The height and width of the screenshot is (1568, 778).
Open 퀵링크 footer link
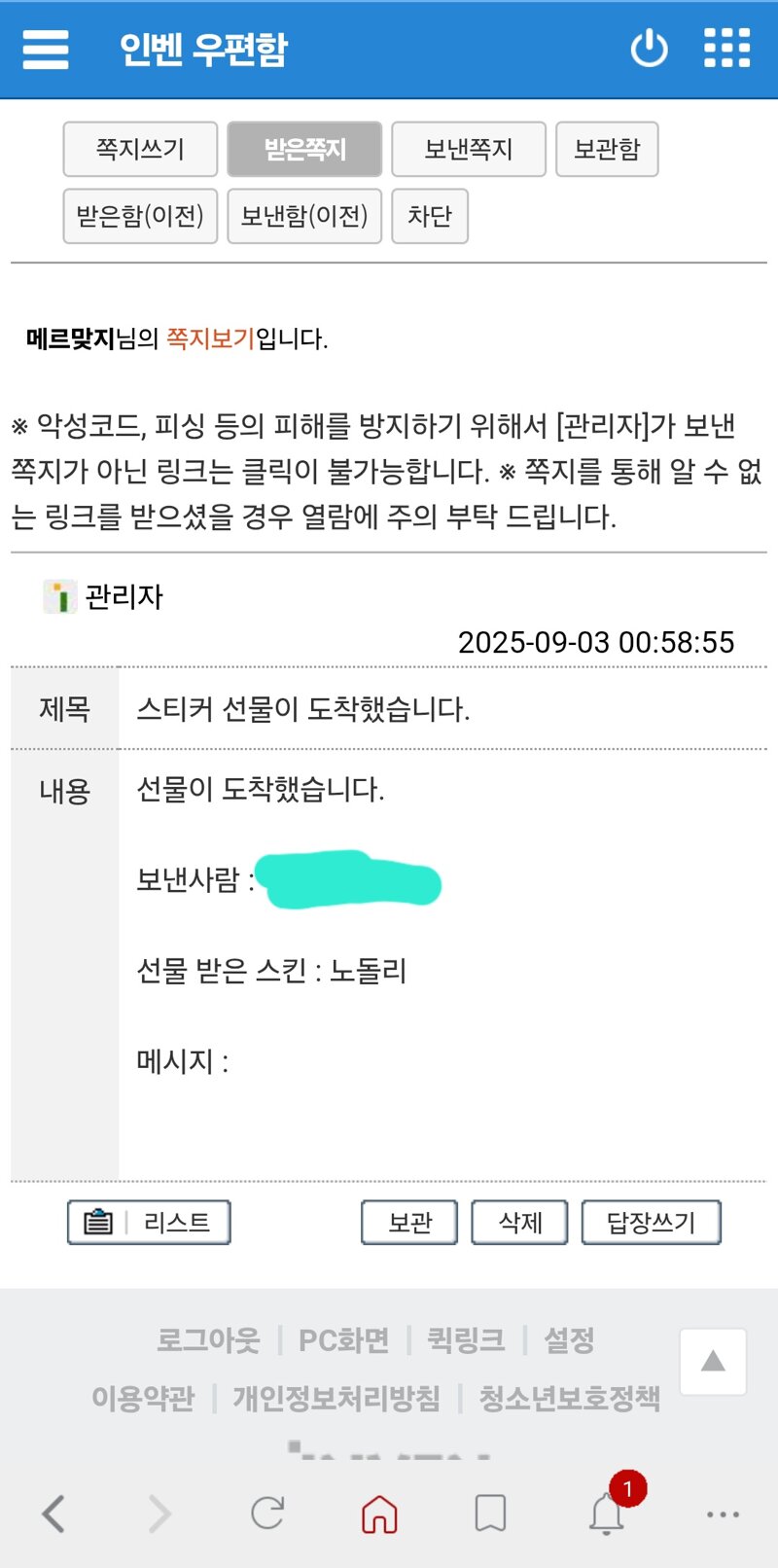click(x=466, y=1340)
